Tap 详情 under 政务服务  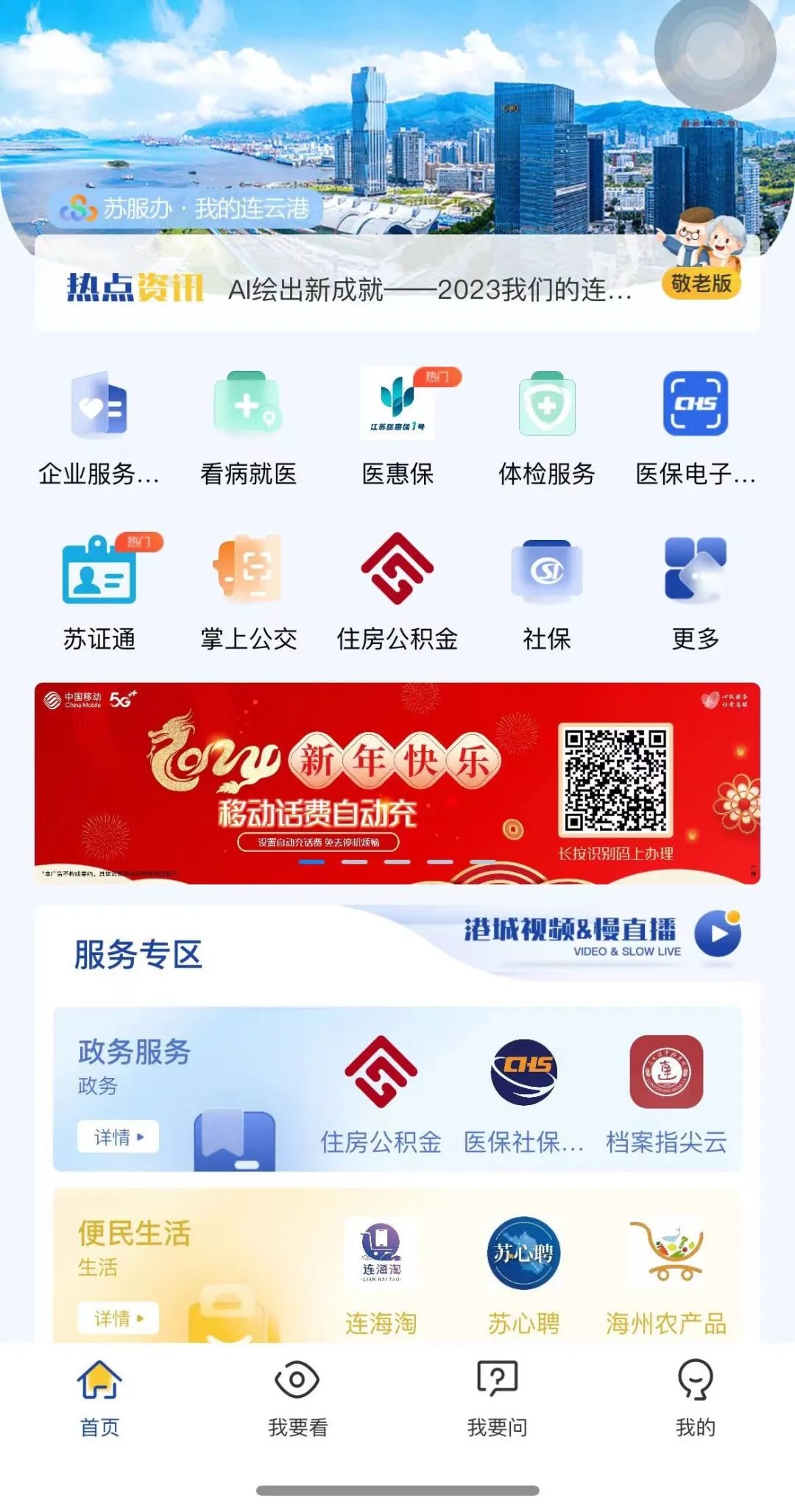pos(118,1137)
